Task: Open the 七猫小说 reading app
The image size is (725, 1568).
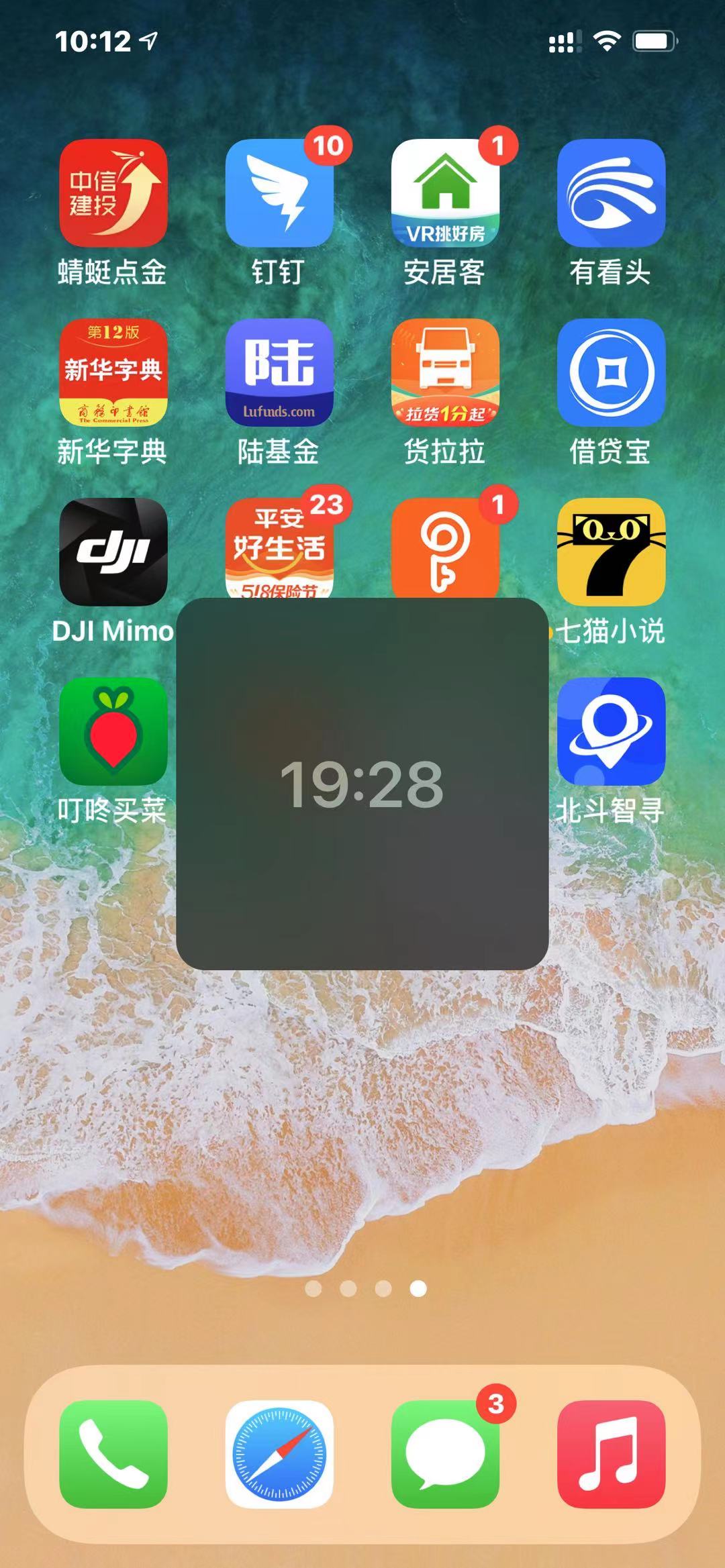Action: pyautogui.click(x=611, y=552)
